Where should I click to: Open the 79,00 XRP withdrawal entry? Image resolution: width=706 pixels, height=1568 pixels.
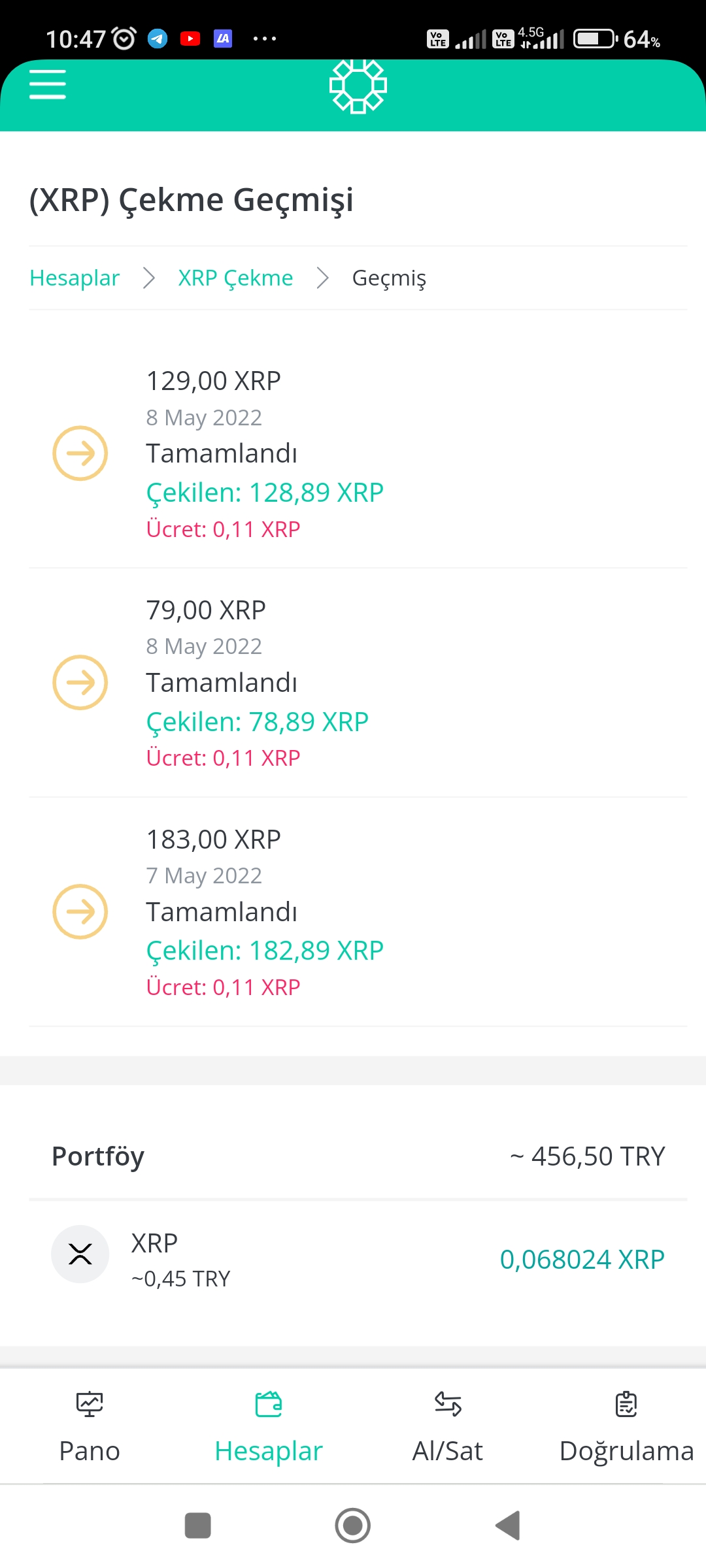(x=358, y=683)
